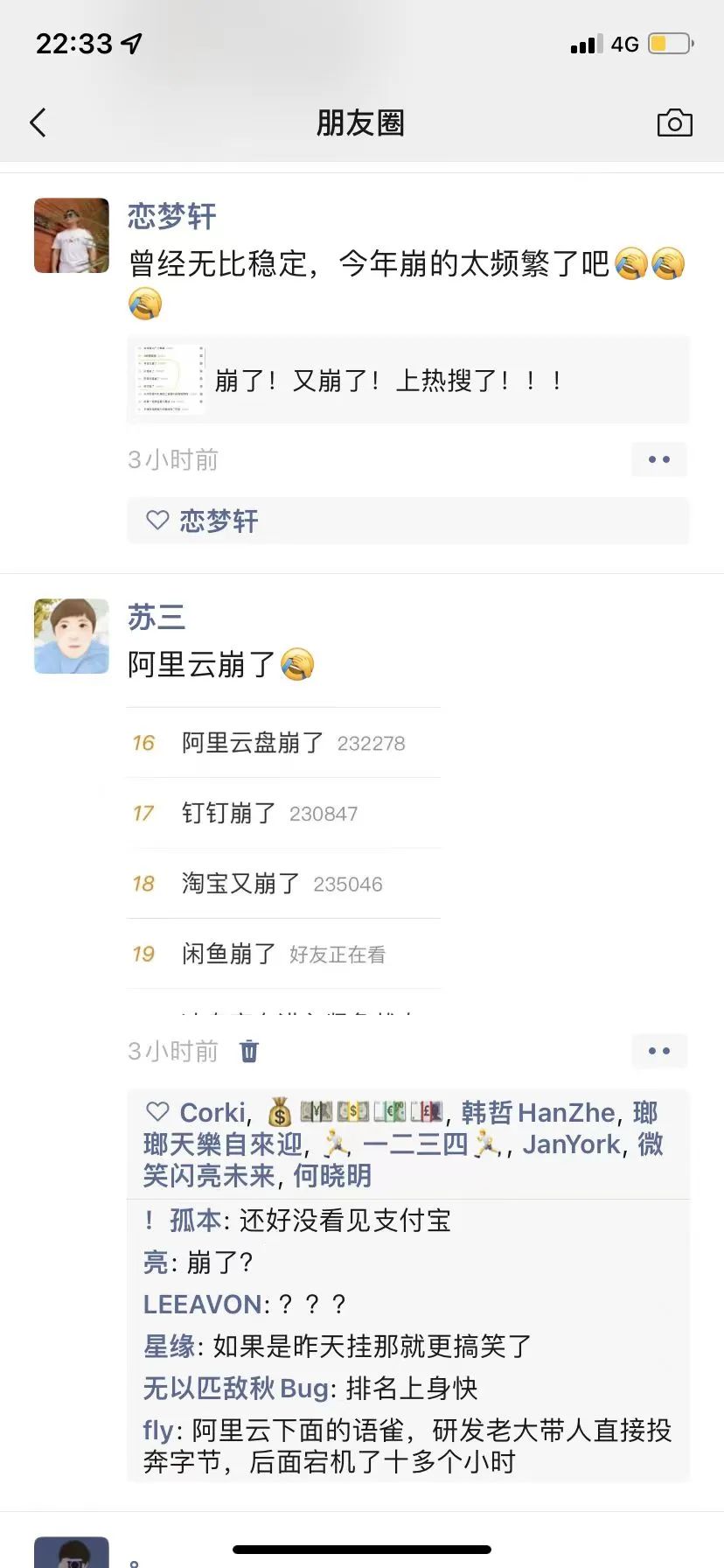
Task: Open like/comment menu on 恋梦轩's post
Action: [x=658, y=459]
